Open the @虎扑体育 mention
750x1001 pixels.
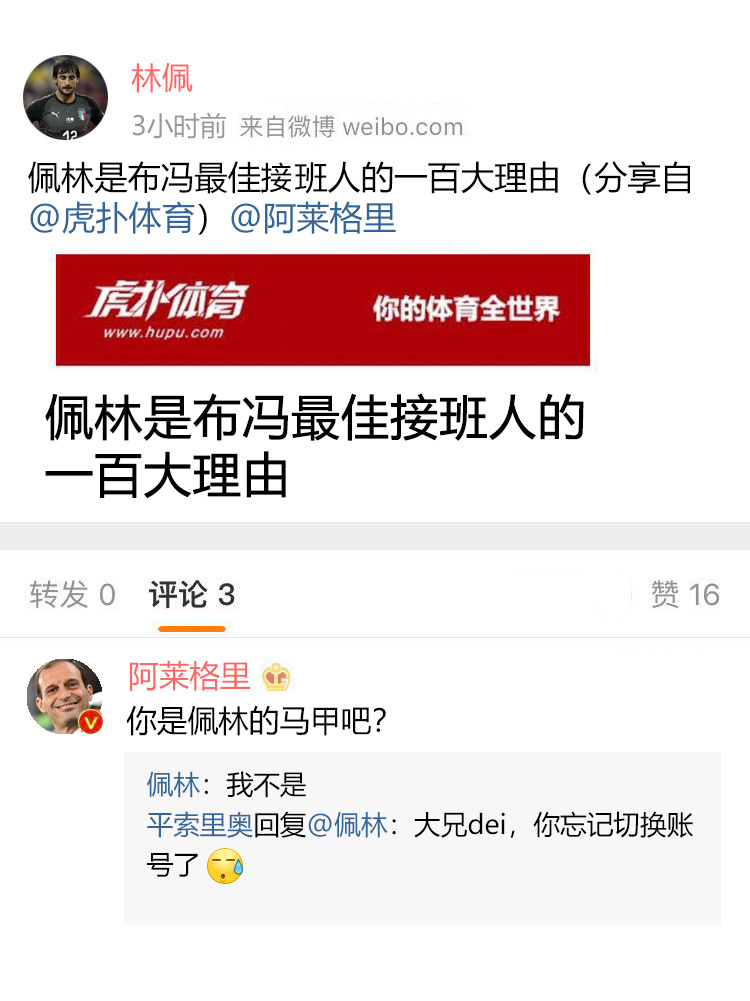click(x=111, y=218)
